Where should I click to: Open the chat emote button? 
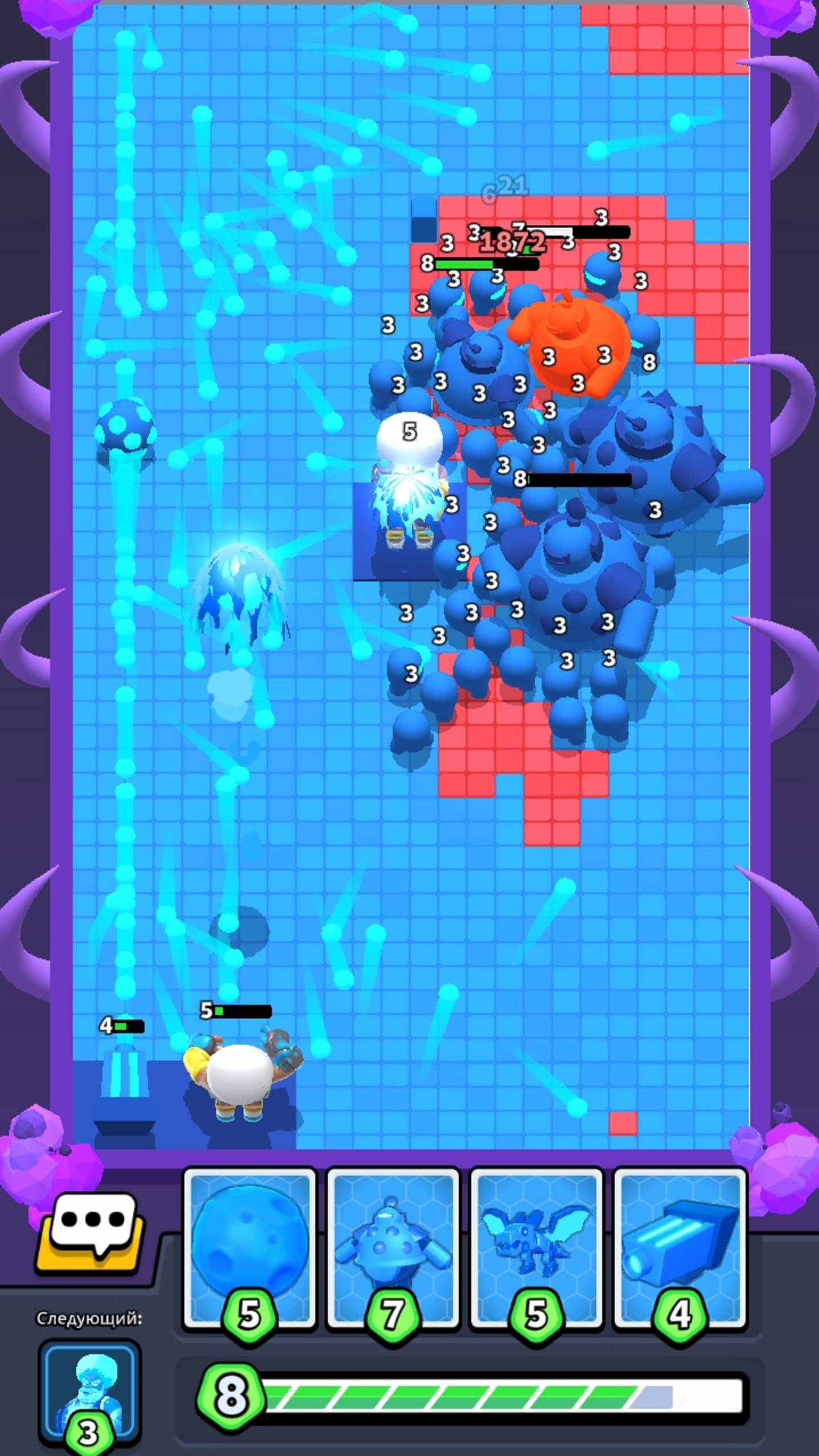click(x=91, y=1232)
